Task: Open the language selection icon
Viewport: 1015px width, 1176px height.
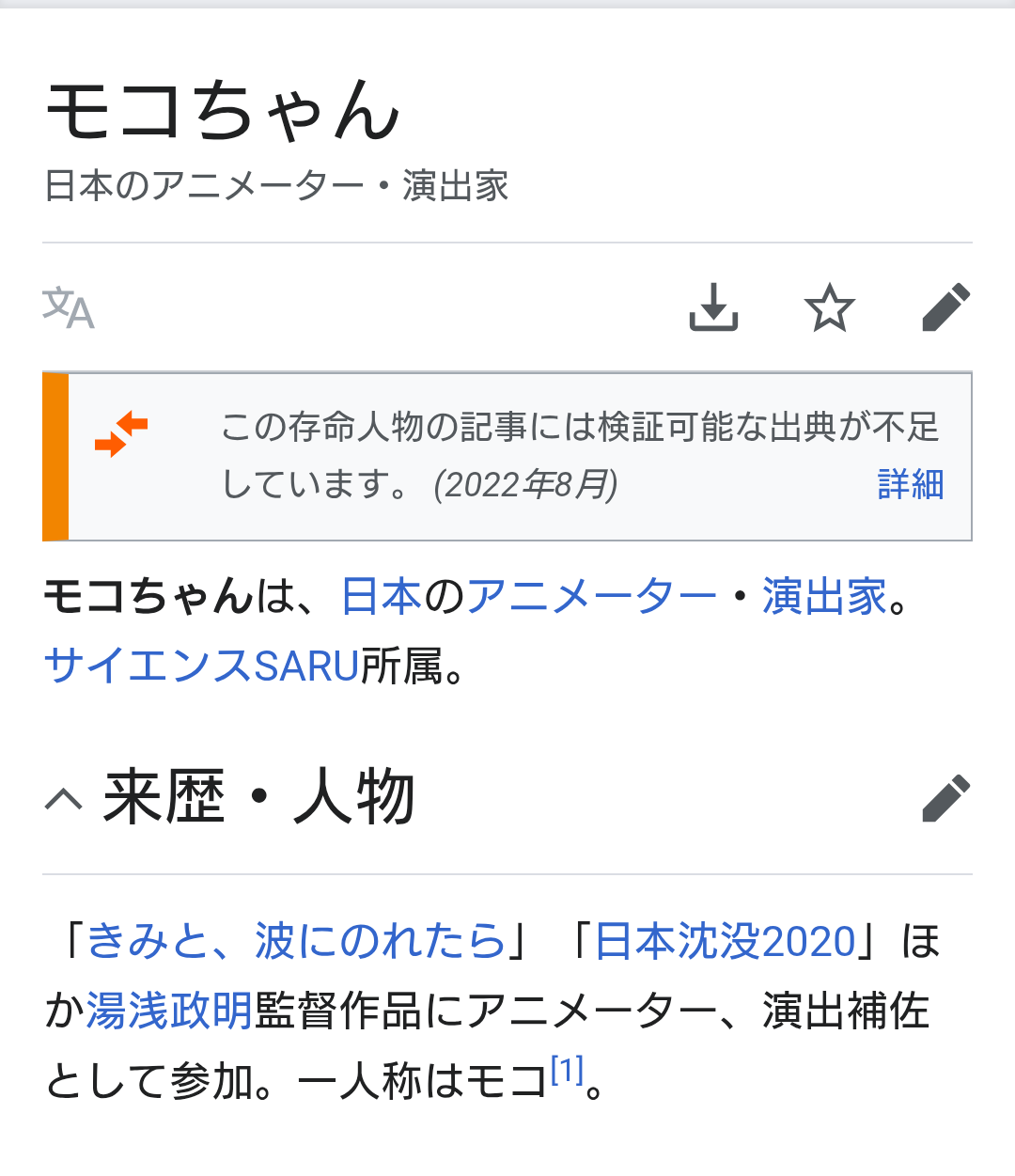Action: (69, 308)
